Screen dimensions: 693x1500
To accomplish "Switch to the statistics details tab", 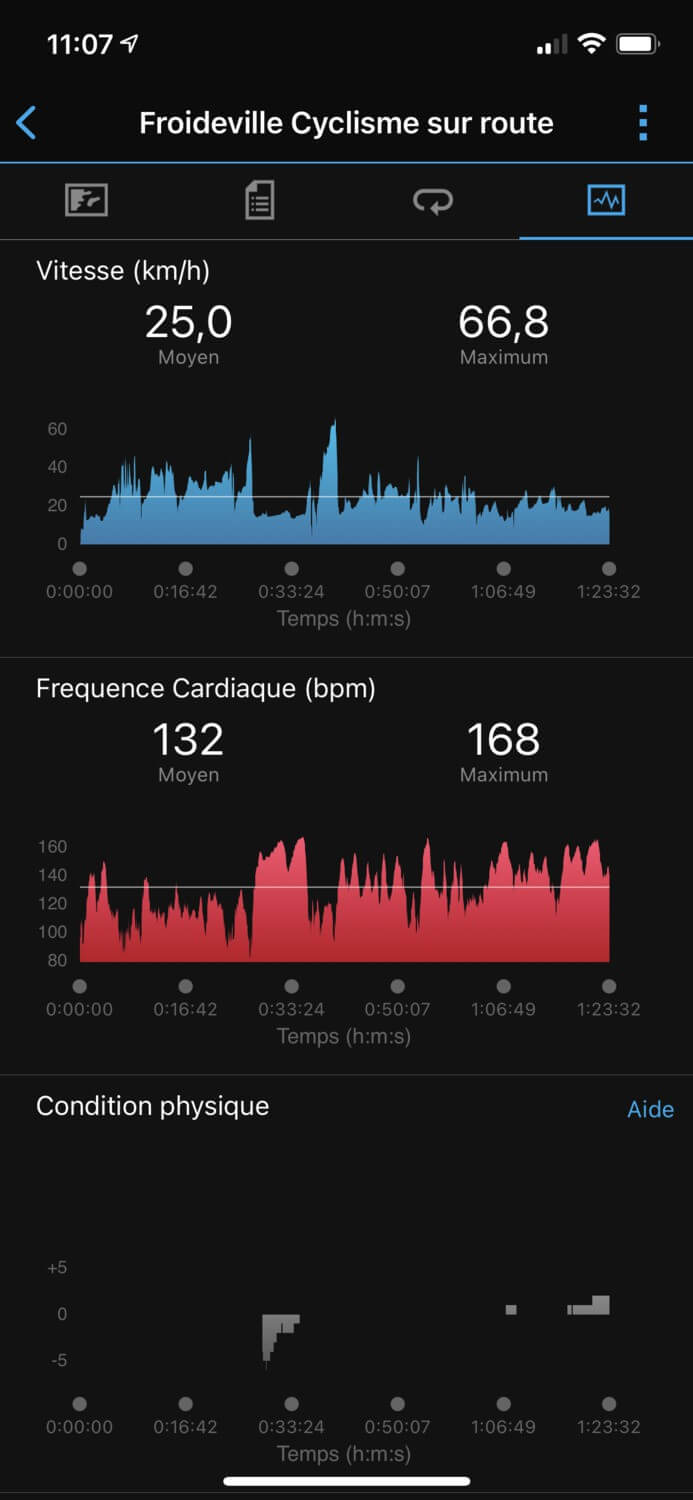I will 259,201.
